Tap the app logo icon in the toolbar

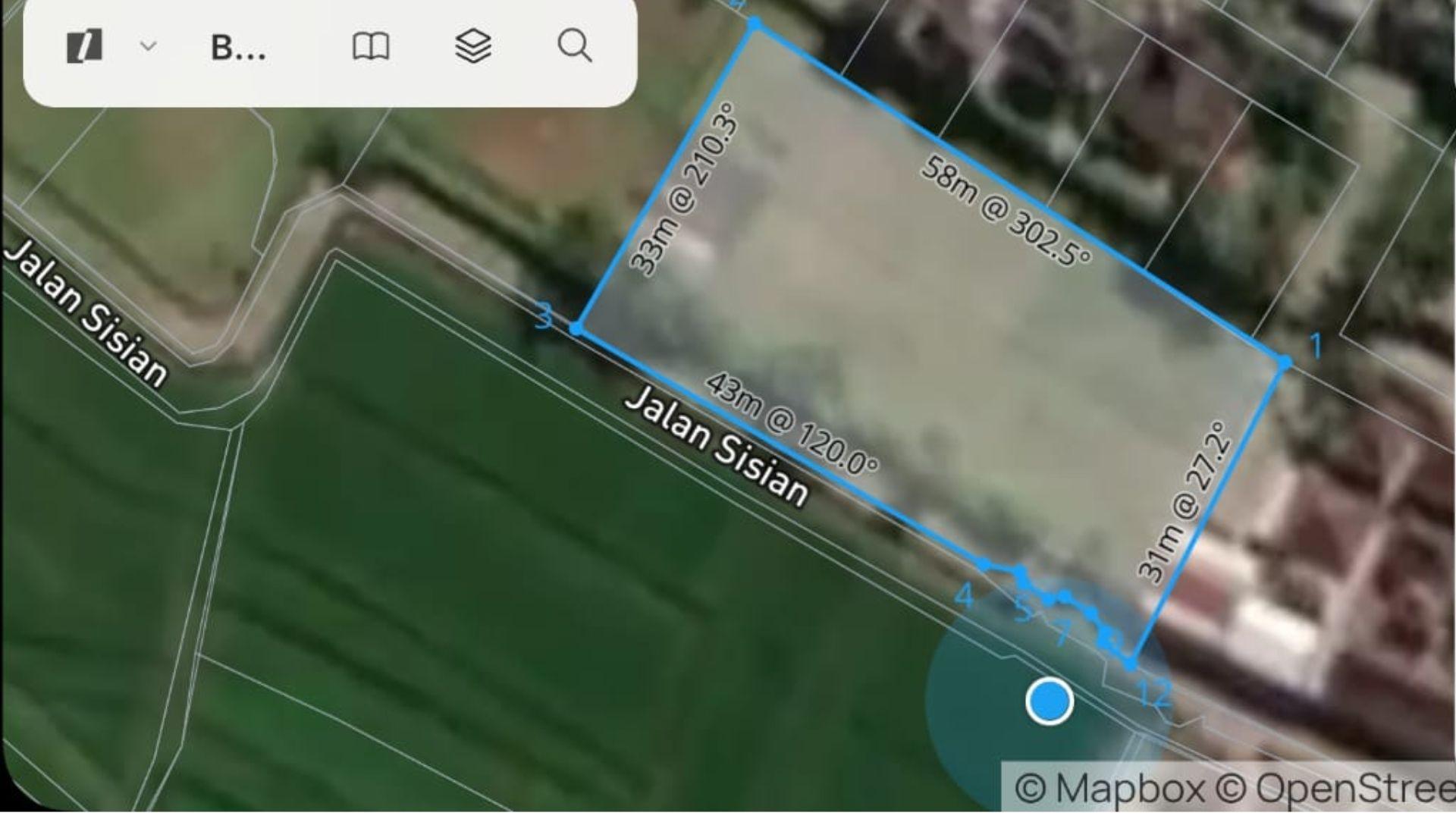[x=84, y=47]
